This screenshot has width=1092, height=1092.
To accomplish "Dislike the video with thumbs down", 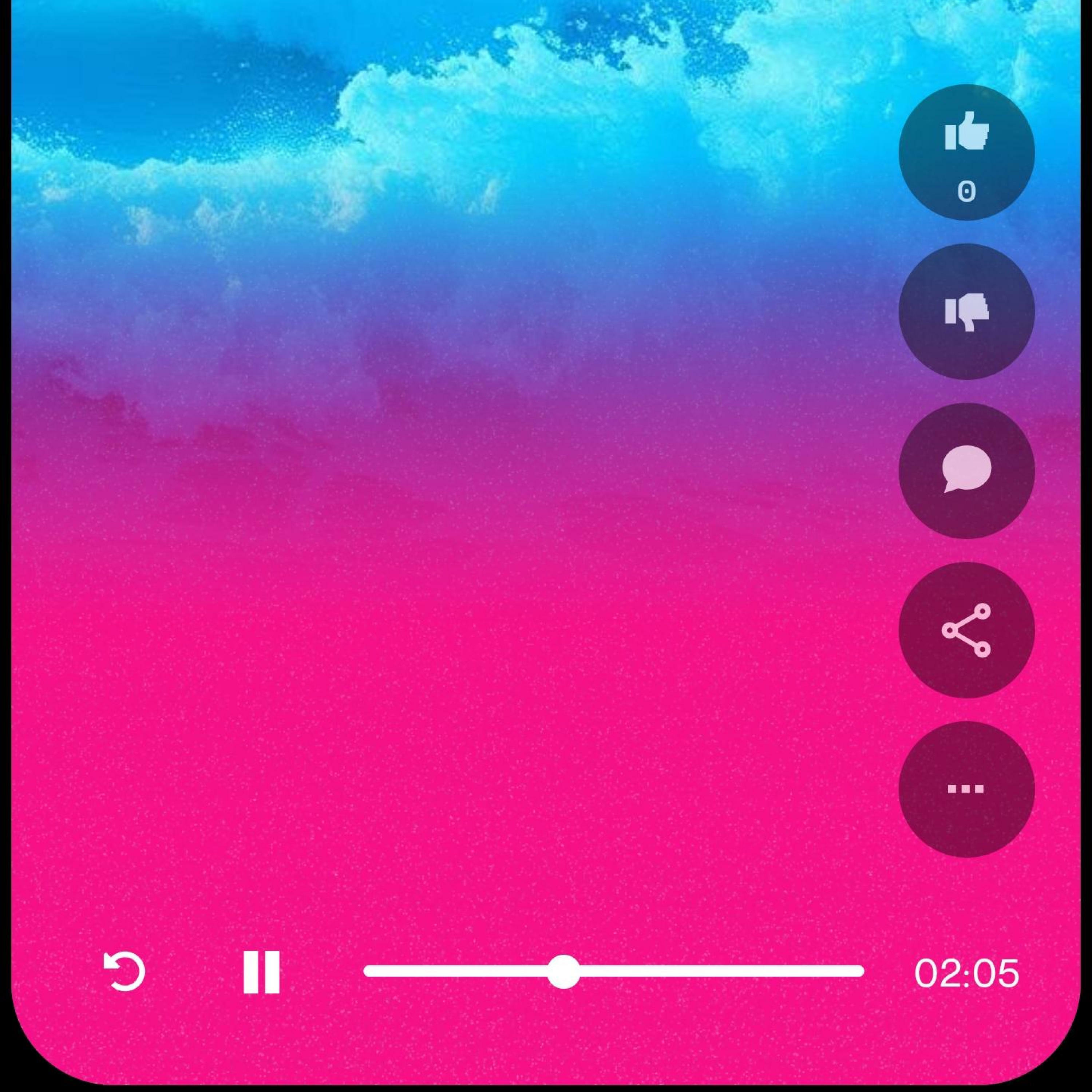I will point(966,312).
